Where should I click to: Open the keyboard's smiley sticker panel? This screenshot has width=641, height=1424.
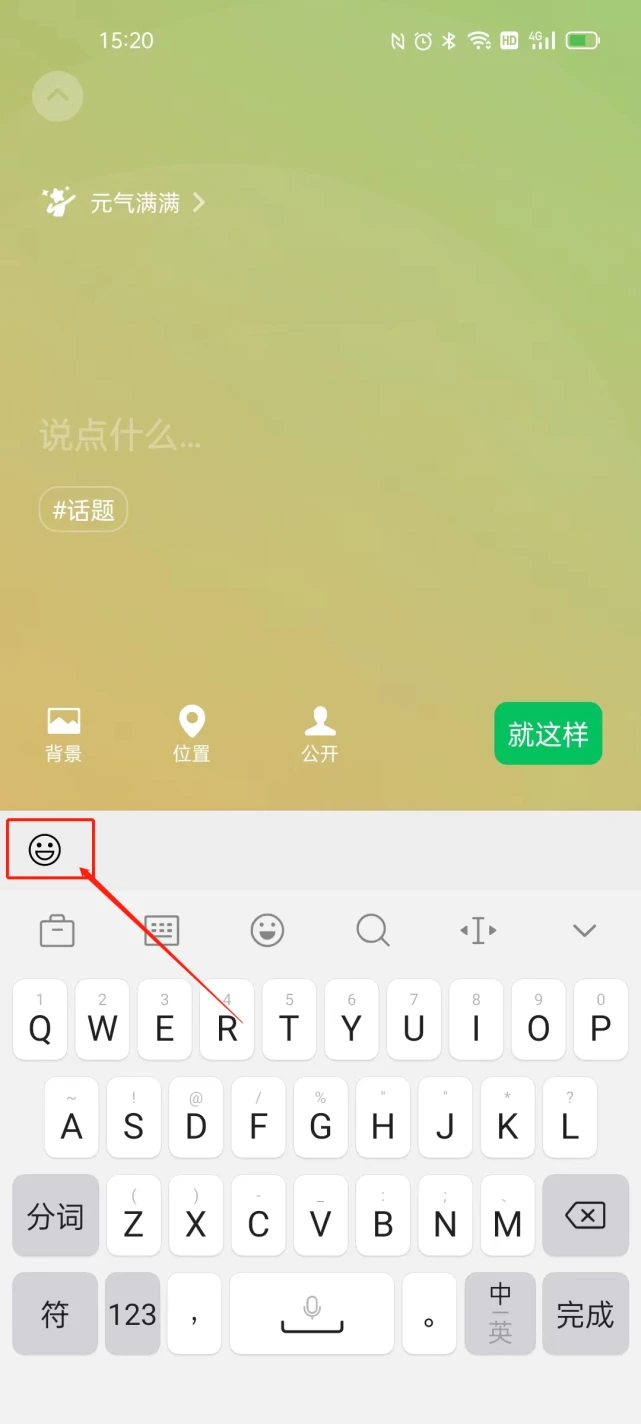(267, 931)
